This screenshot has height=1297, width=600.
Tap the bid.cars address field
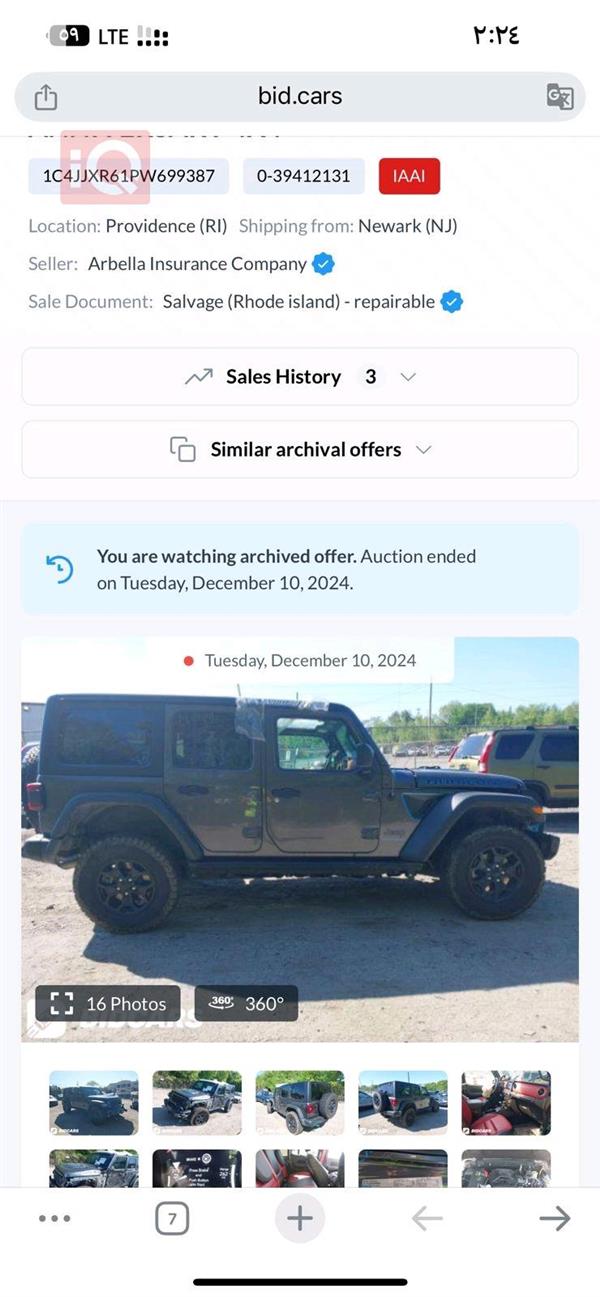click(x=300, y=96)
